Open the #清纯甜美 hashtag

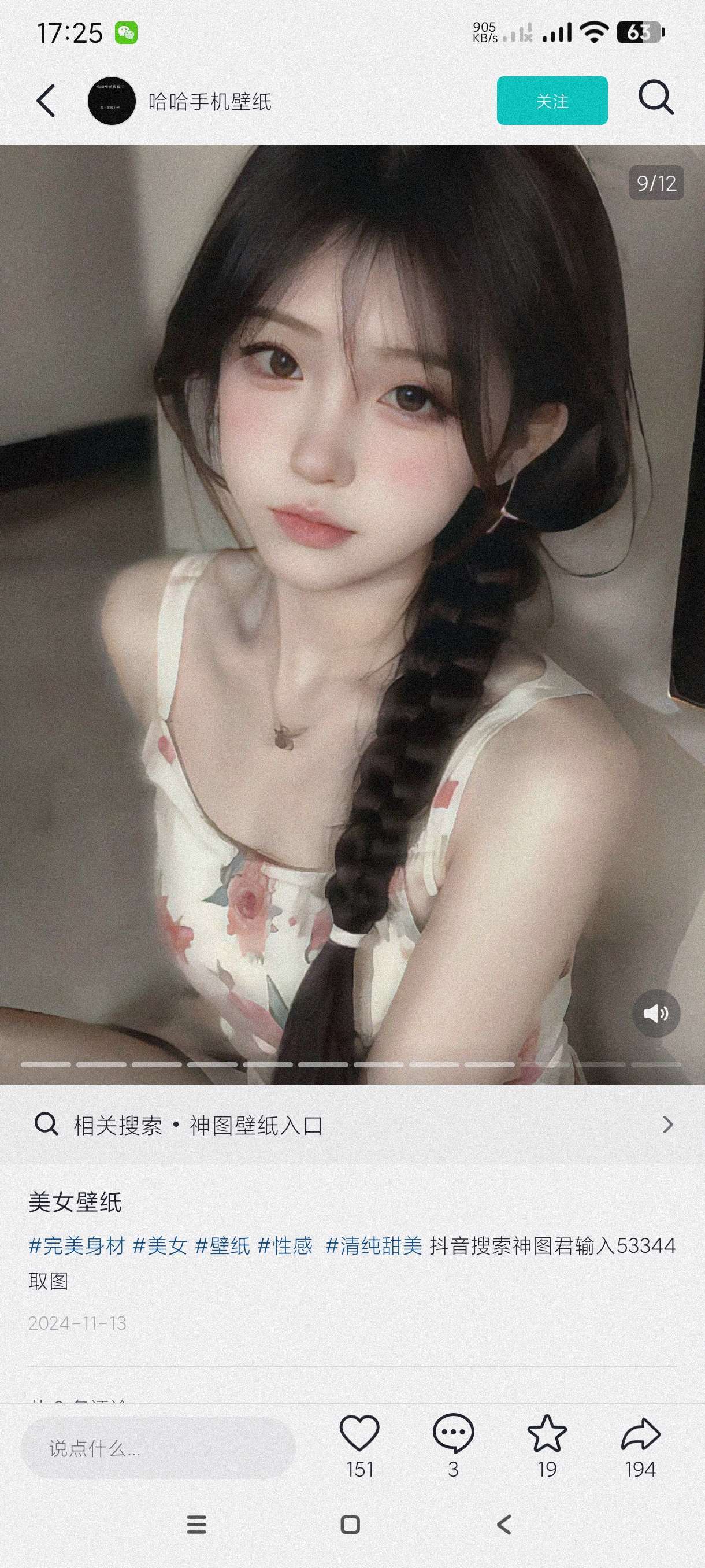coord(373,1246)
